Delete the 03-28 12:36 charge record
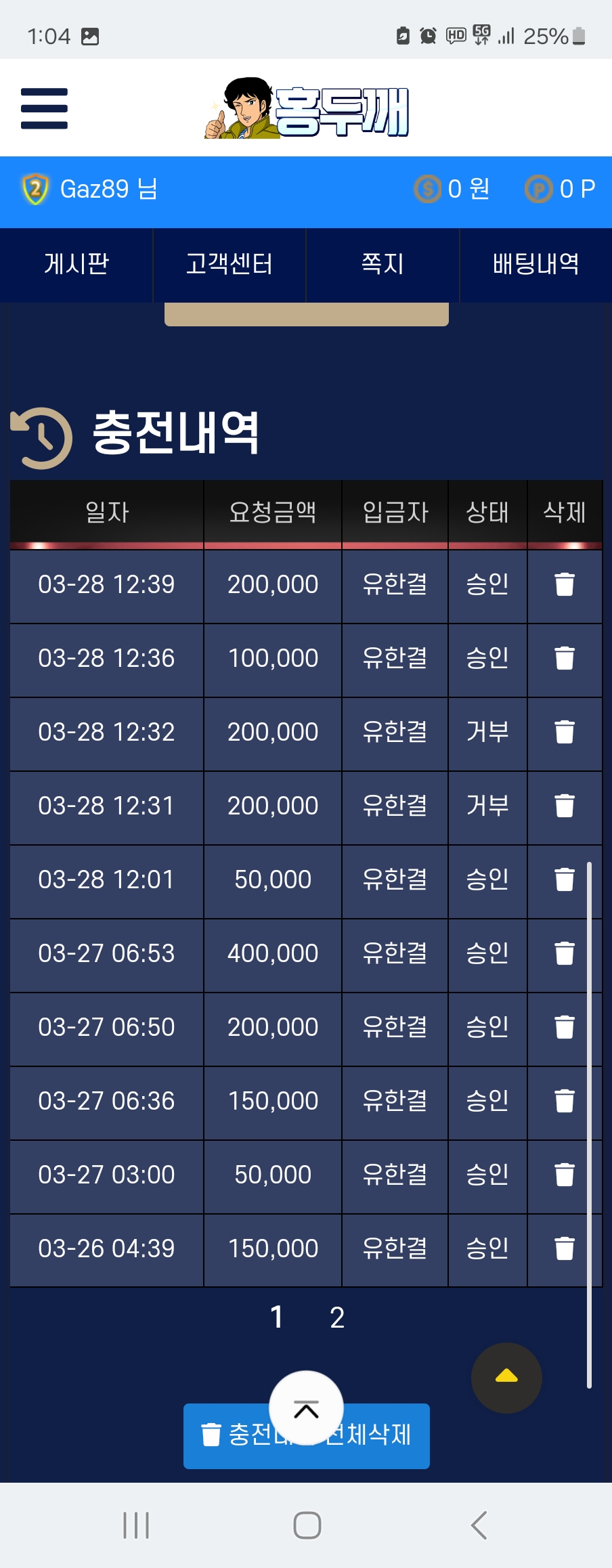The image size is (612, 1568). [564, 658]
